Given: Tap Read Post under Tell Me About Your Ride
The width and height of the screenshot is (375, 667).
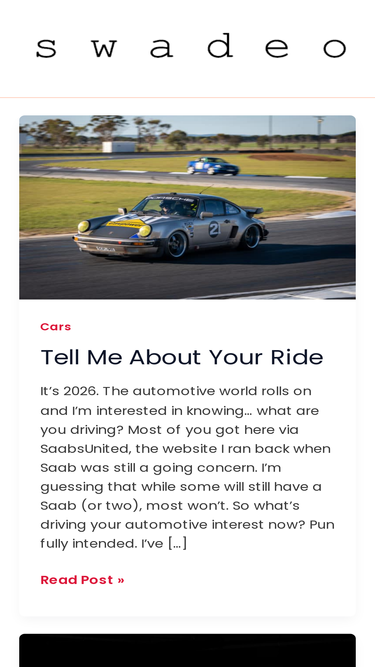Looking at the screenshot, I should 82,580.
